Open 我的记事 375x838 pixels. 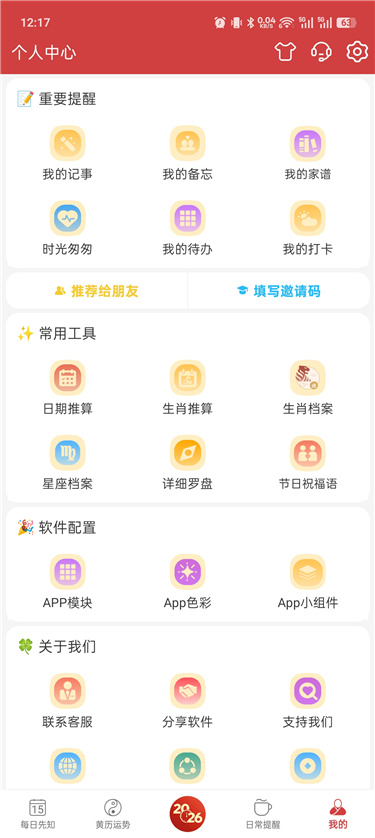click(x=67, y=153)
